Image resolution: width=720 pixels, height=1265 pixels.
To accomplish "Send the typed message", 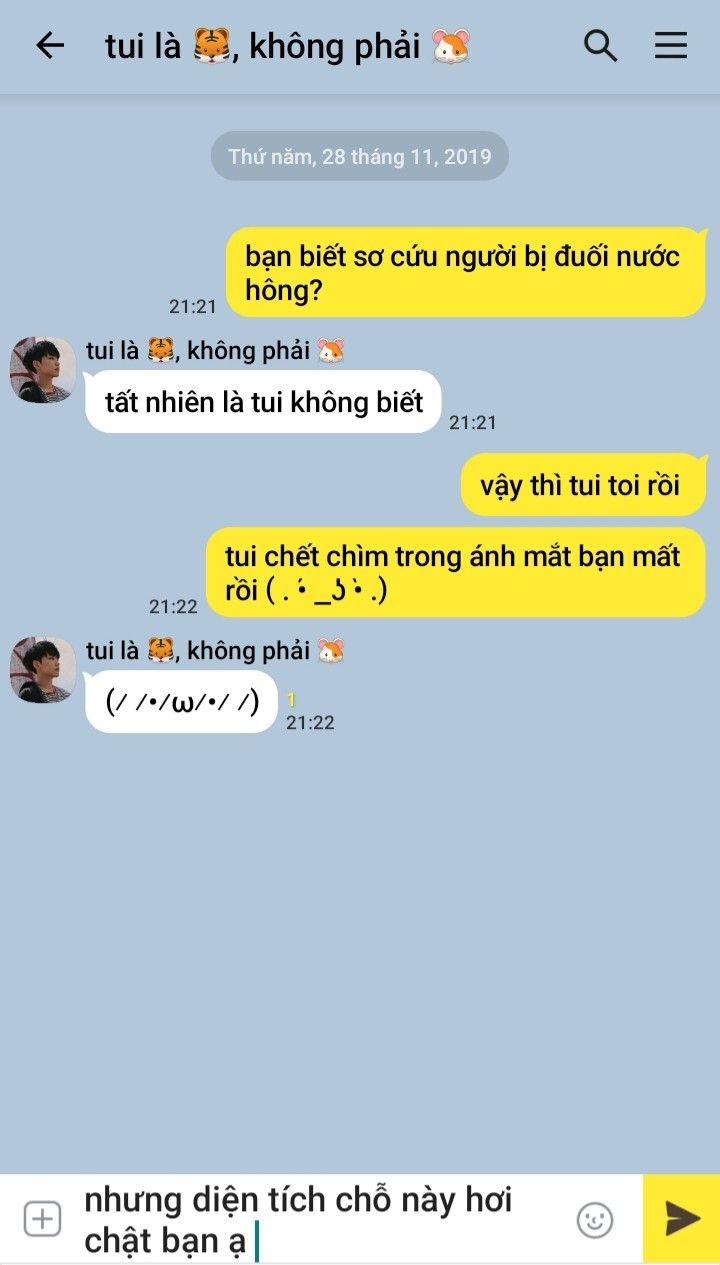I will [x=682, y=1218].
